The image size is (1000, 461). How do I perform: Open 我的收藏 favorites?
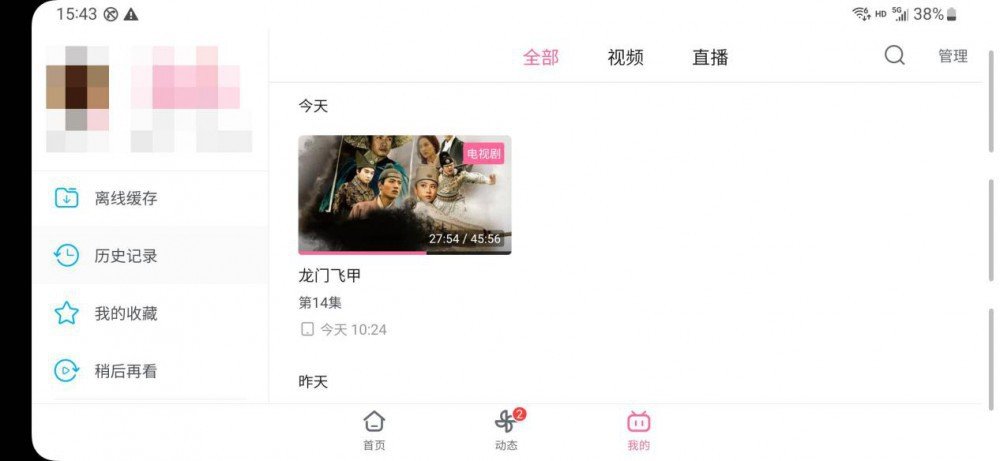125,314
